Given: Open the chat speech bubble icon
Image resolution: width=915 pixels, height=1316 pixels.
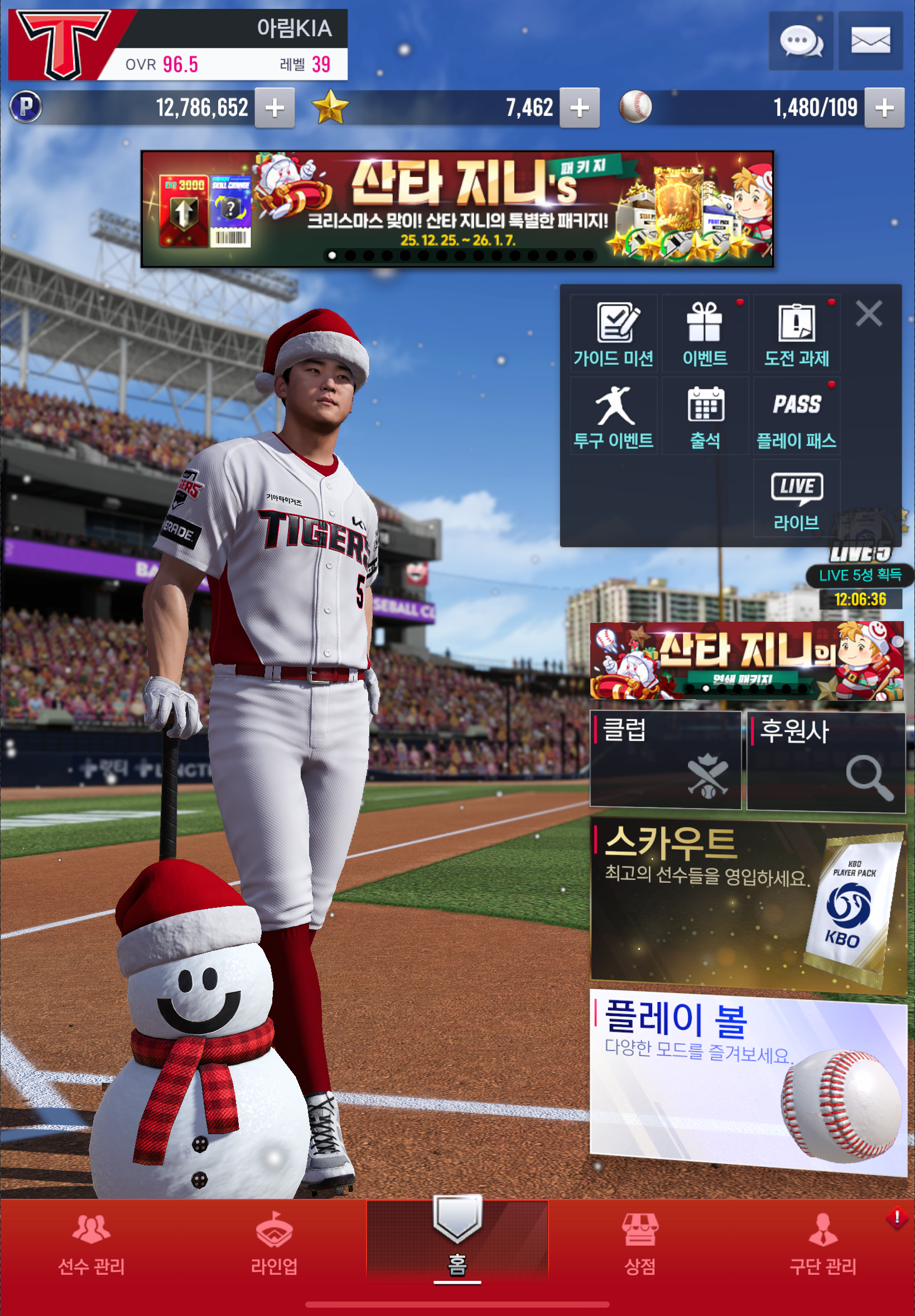Looking at the screenshot, I should tap(801, 41).
